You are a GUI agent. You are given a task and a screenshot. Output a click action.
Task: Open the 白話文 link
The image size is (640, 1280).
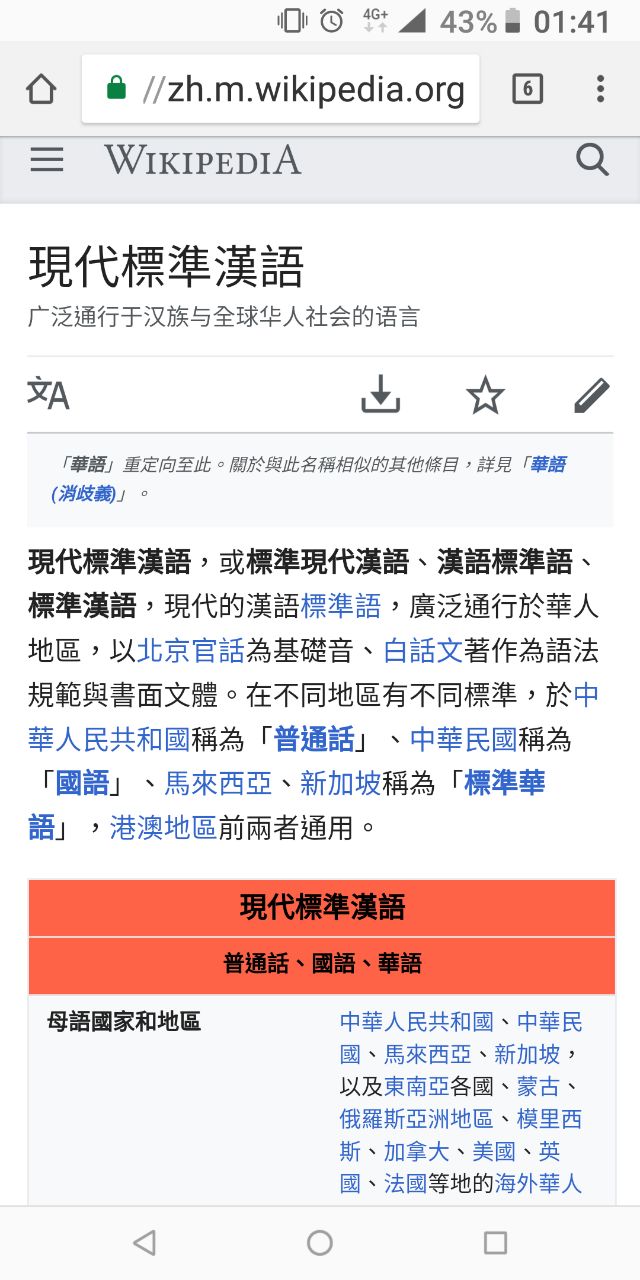pyautogui.click(x=423, y=651)
